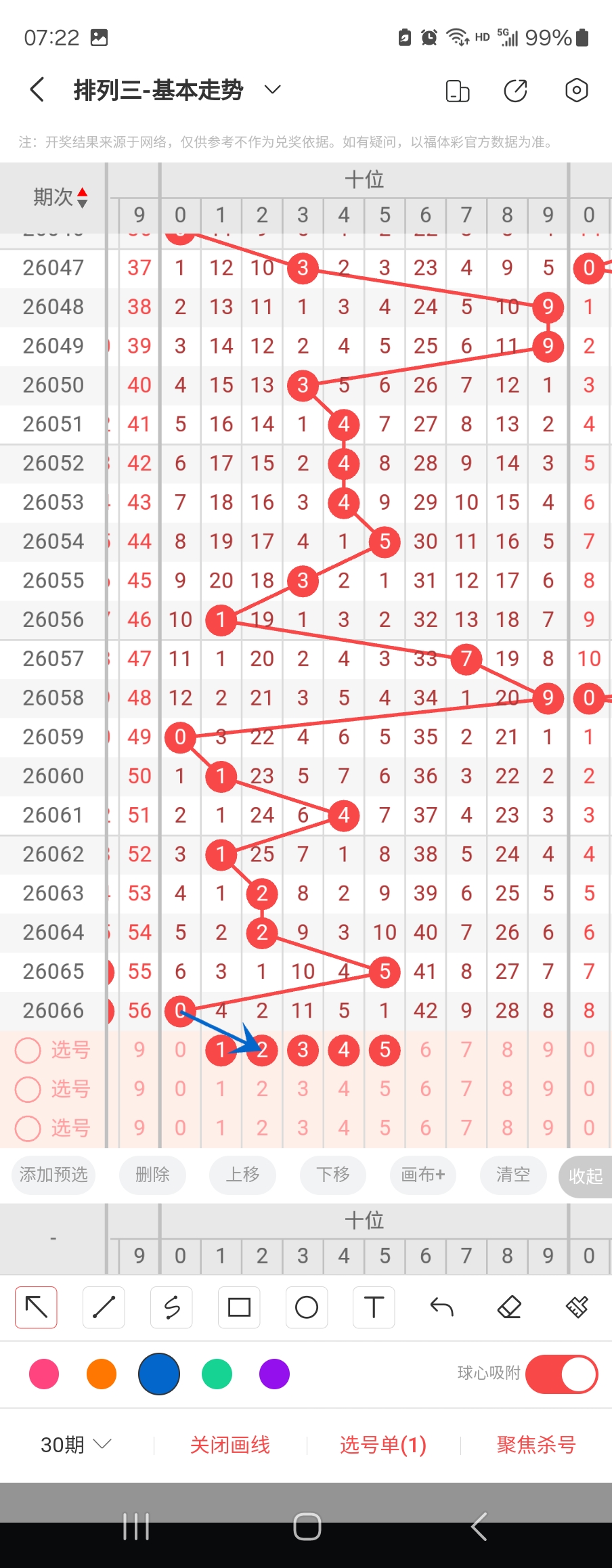
Task: Tap the 下移 button
Action: [333, 1174]
